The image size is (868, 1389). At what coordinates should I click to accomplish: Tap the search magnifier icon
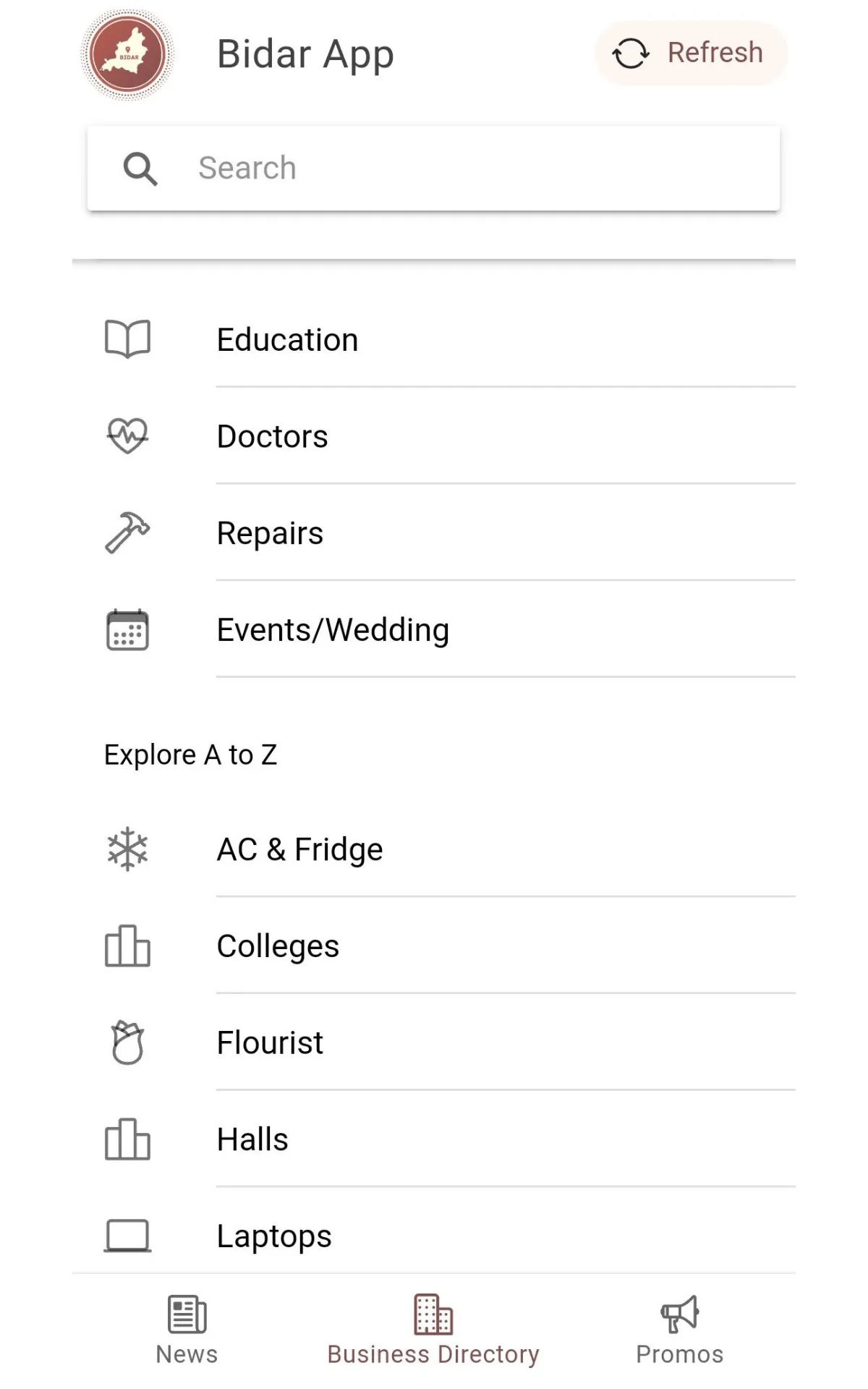[140, 168]
